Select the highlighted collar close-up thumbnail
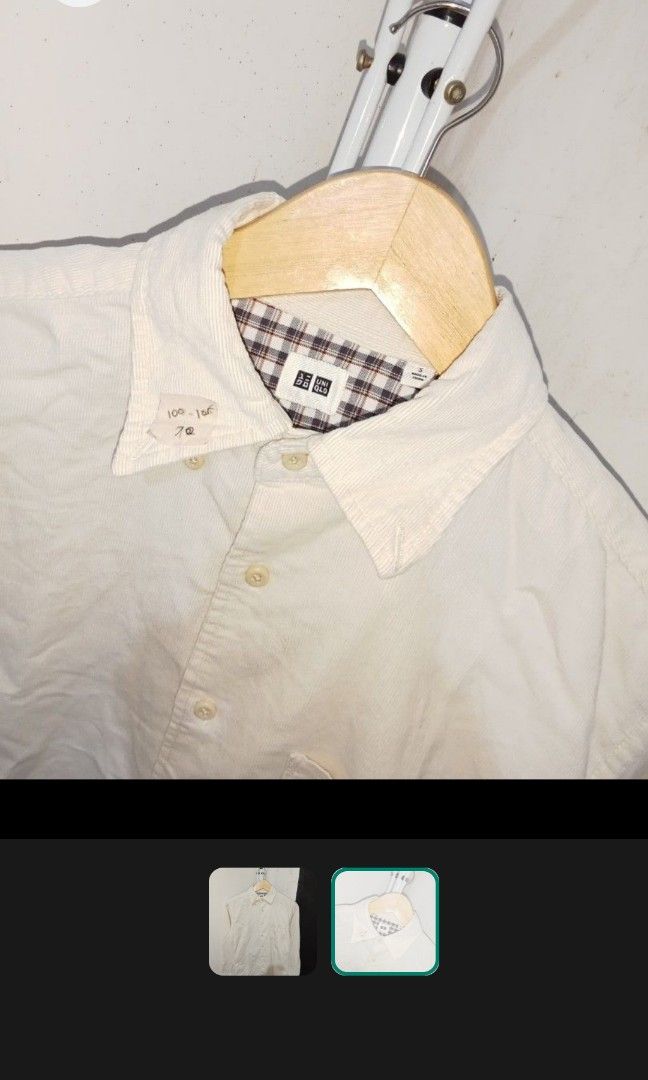 pyautogui.click(x=385, y=921)
